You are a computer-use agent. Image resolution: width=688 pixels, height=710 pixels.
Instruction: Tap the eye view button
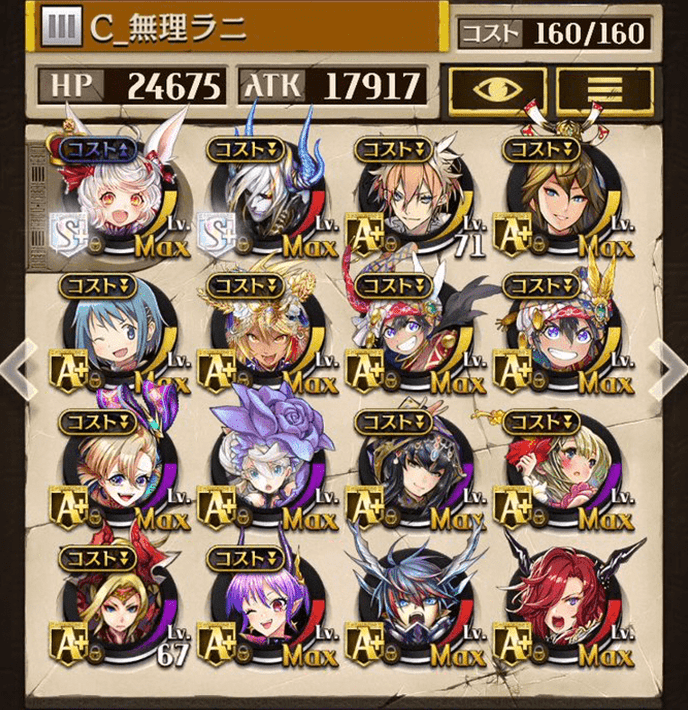point(495,88)
